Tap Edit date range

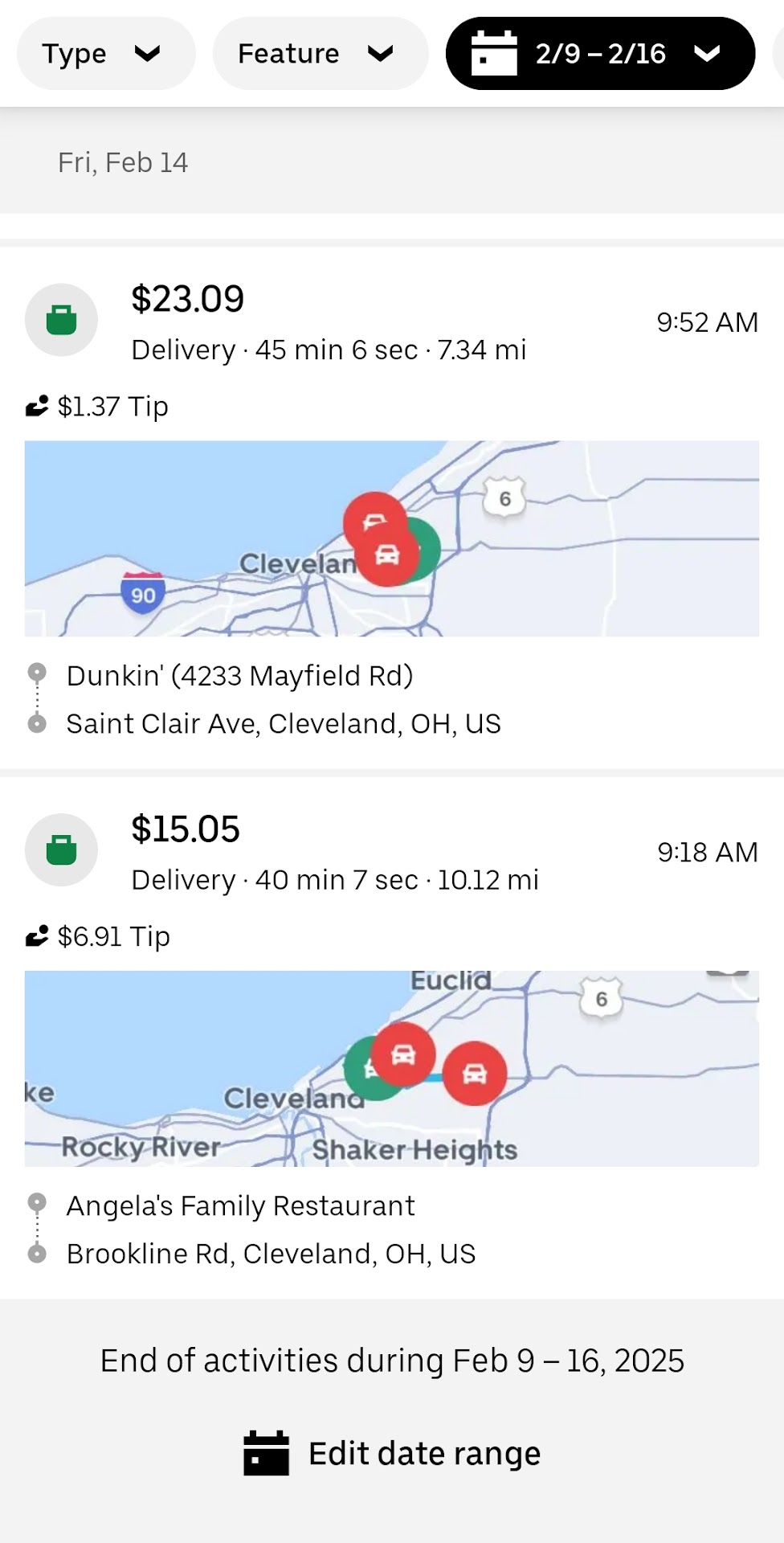coord(392,1453)
